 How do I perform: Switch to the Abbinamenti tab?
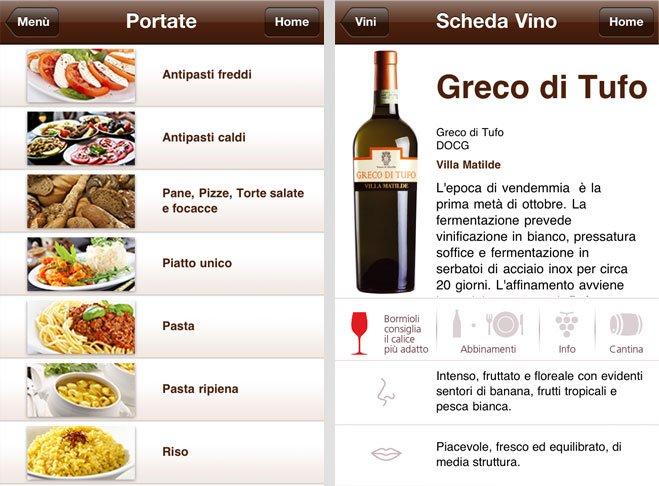(488, 332)
